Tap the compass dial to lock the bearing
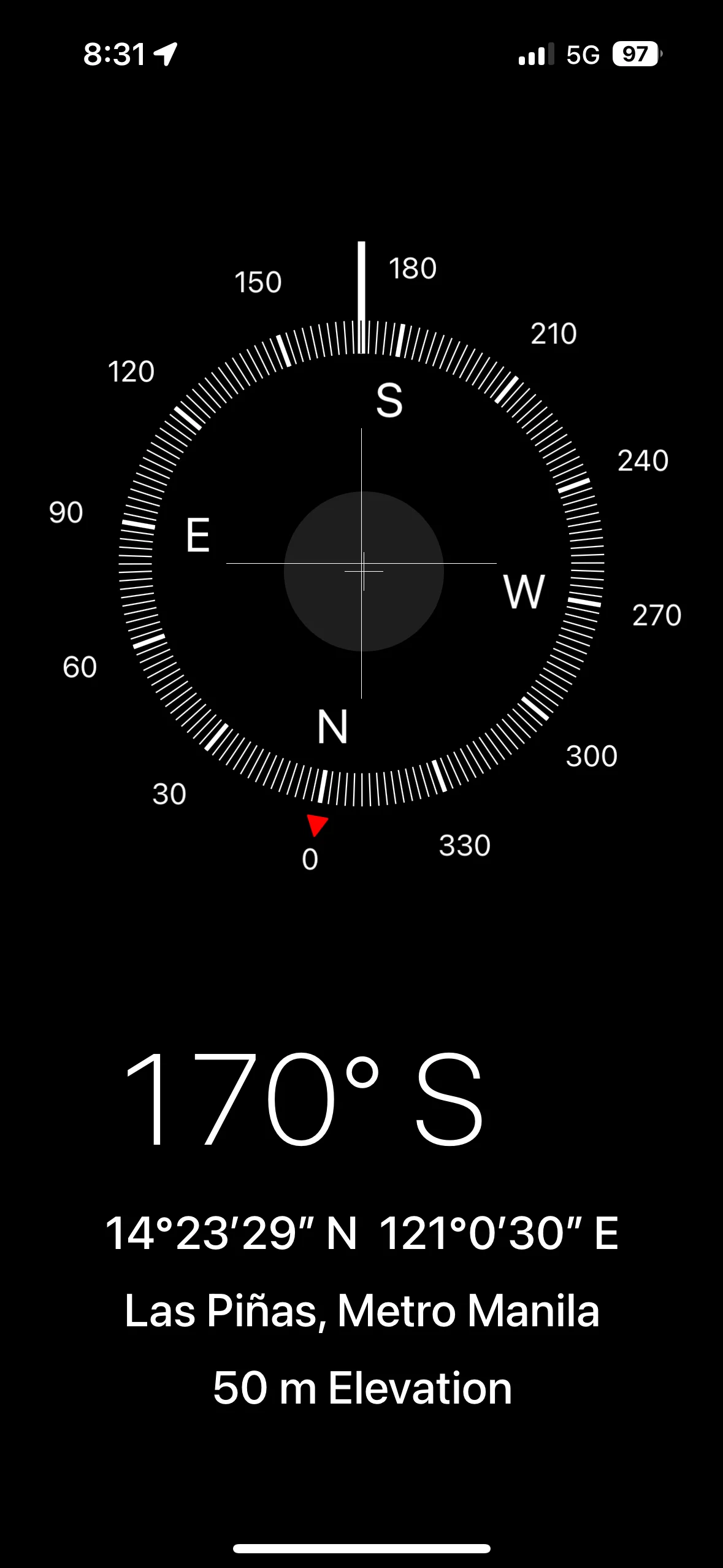 click(362, 564)
